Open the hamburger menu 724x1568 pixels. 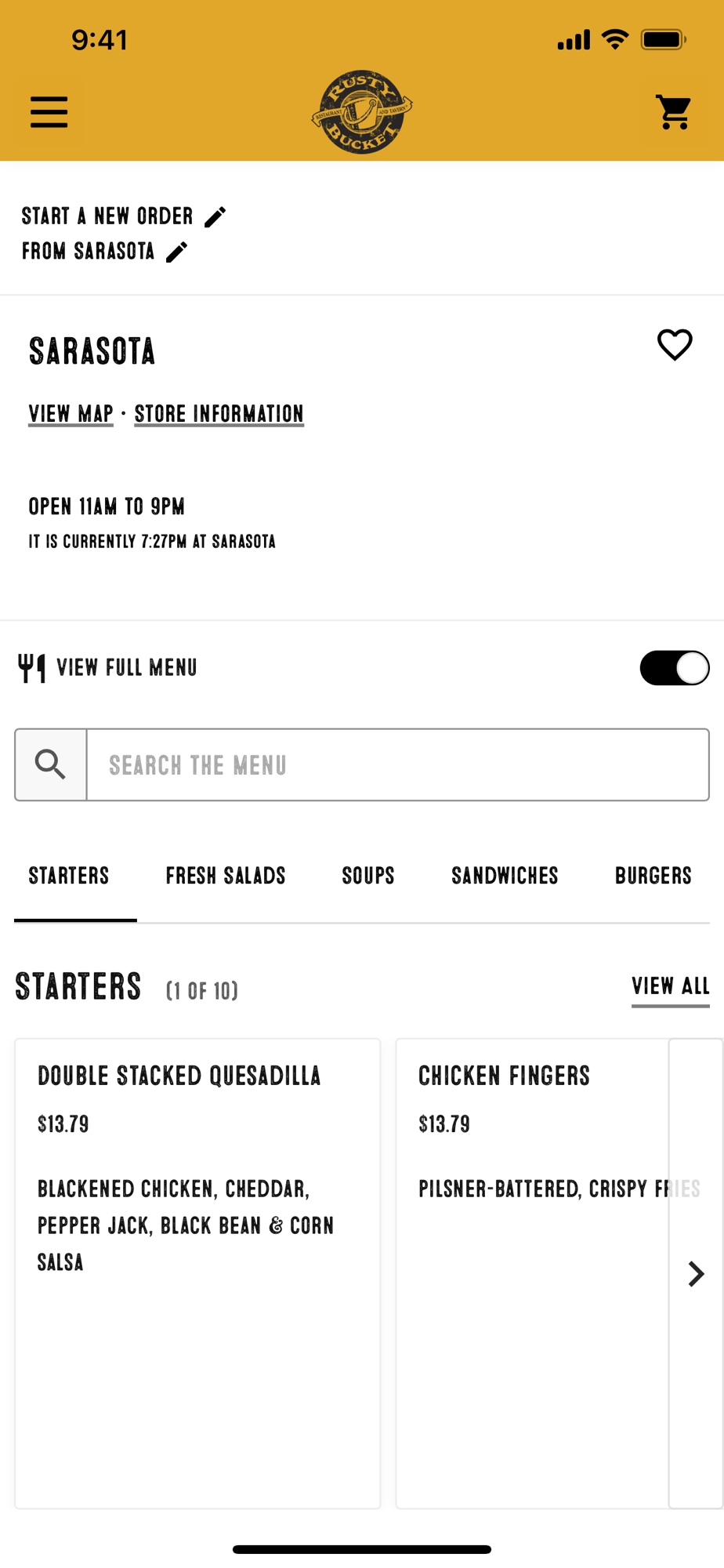(x=49, y=112)
